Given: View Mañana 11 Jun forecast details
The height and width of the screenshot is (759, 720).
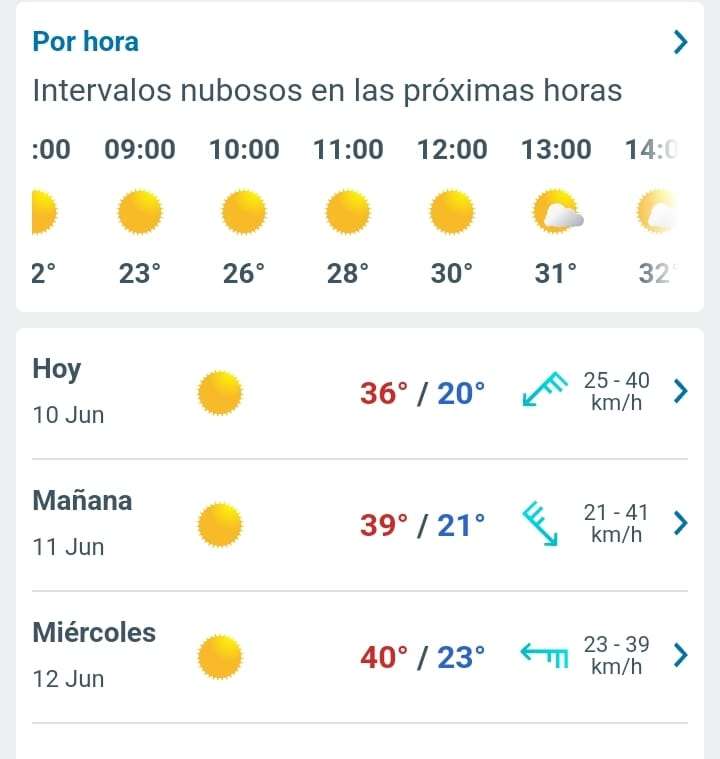Looking at the screenshot, I should click(360, 524).
